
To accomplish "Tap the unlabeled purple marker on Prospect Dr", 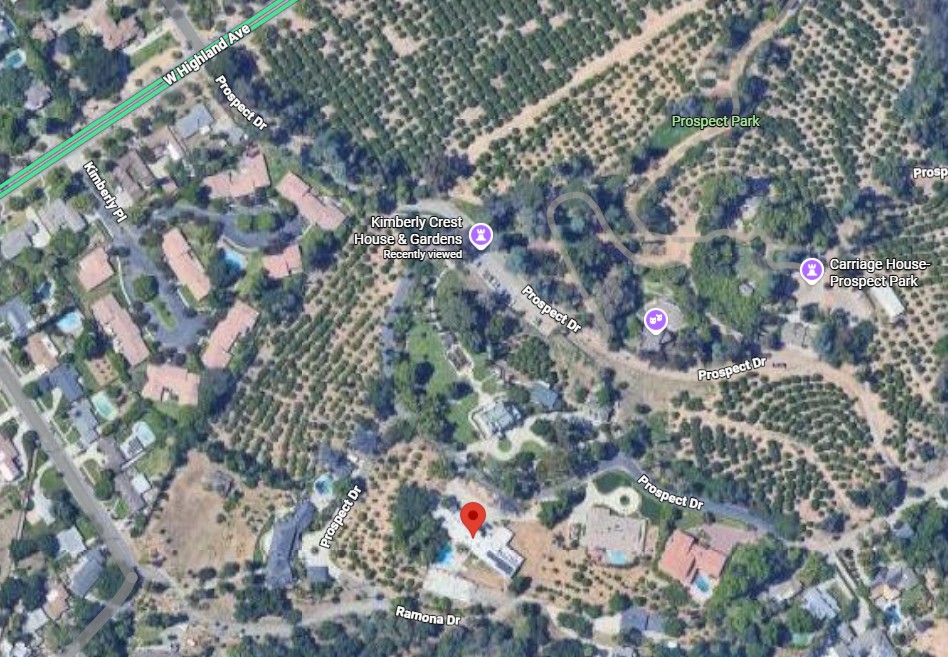I will [x=656, y=319].
